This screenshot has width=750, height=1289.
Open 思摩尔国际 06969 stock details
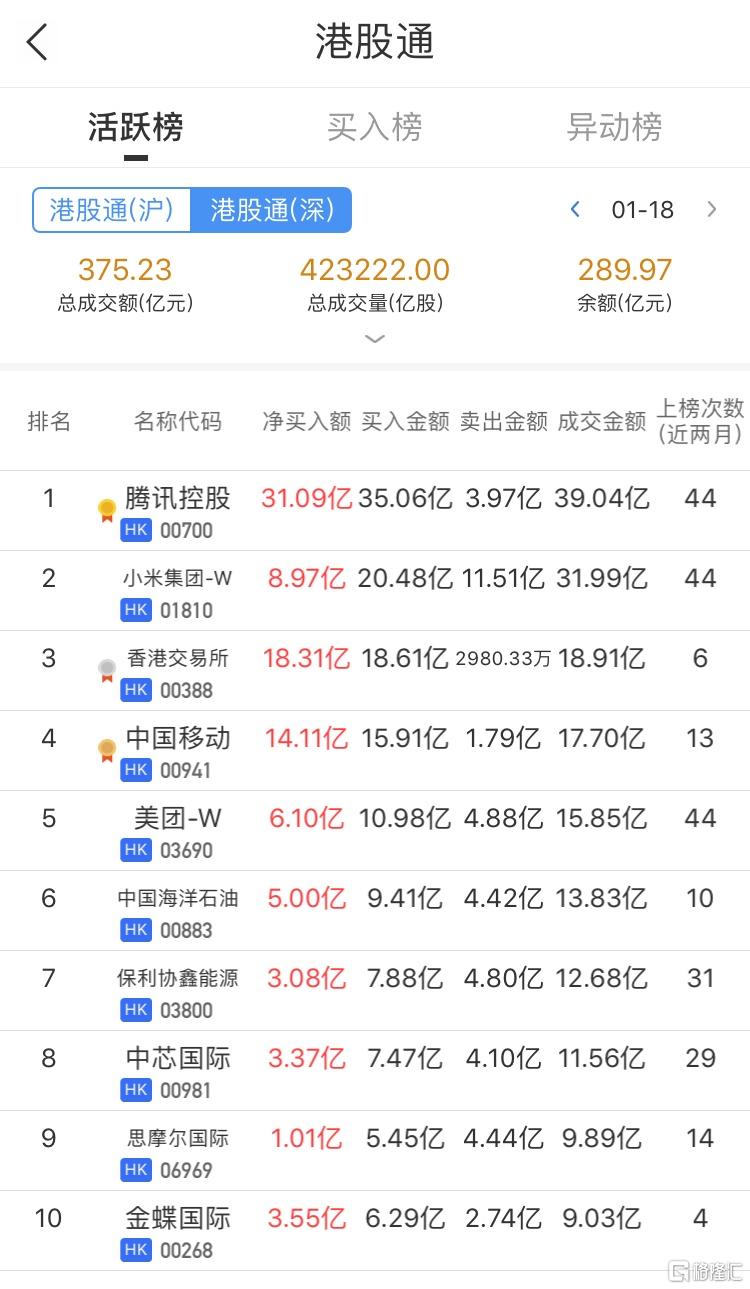click(x=375, y=1151)
